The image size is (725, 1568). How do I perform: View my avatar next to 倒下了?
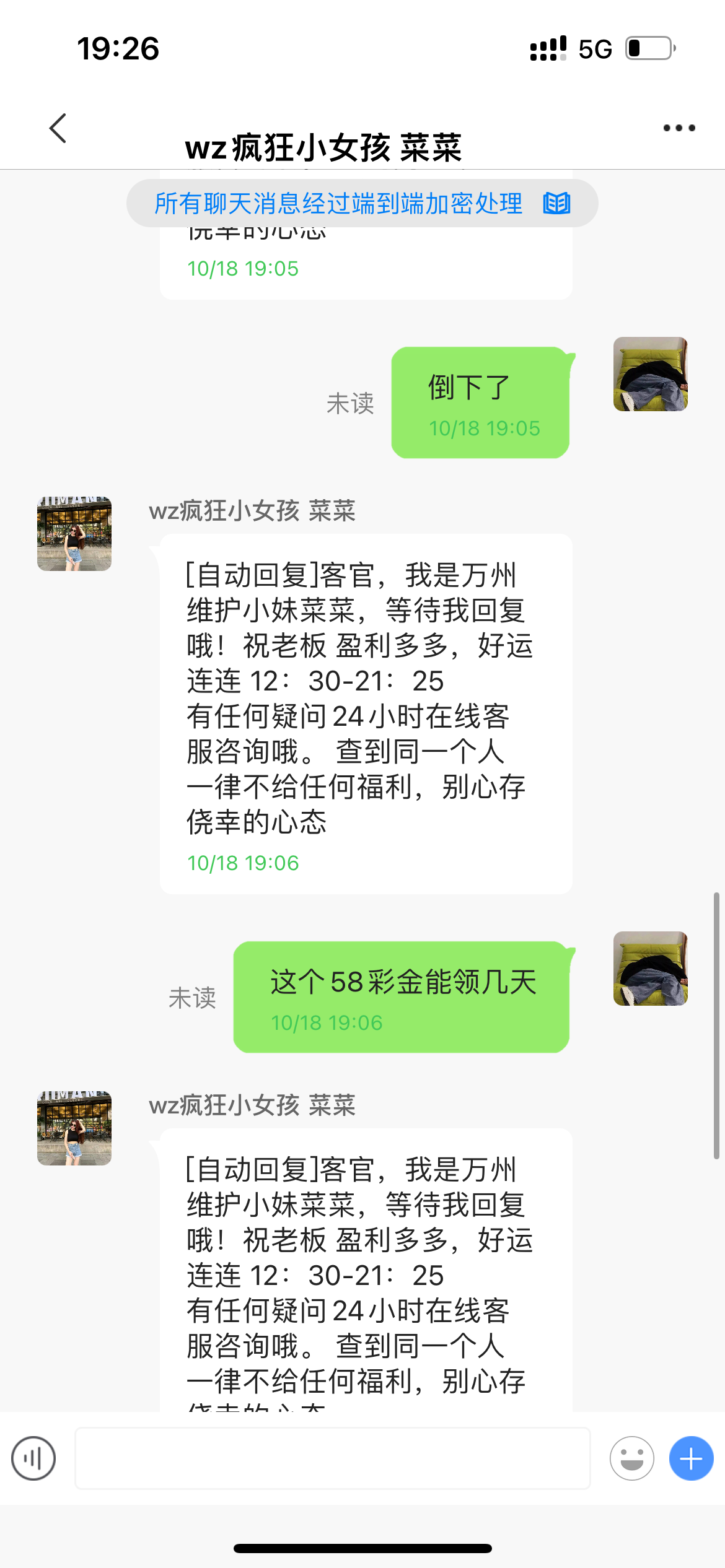650,374
